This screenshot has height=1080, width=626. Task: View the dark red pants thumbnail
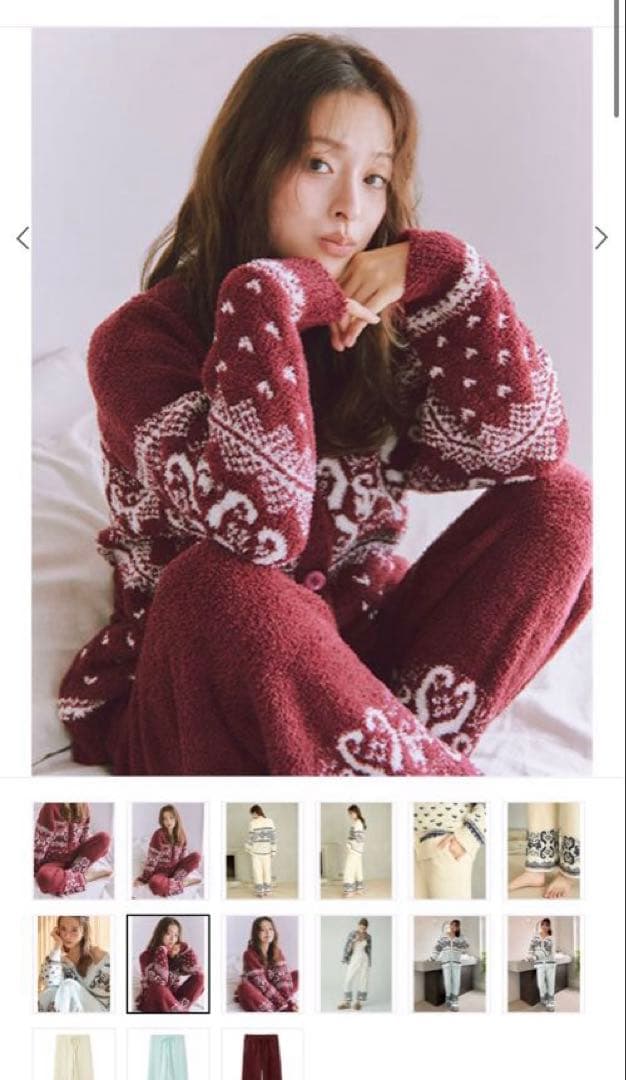click(x=261, y=1056)
